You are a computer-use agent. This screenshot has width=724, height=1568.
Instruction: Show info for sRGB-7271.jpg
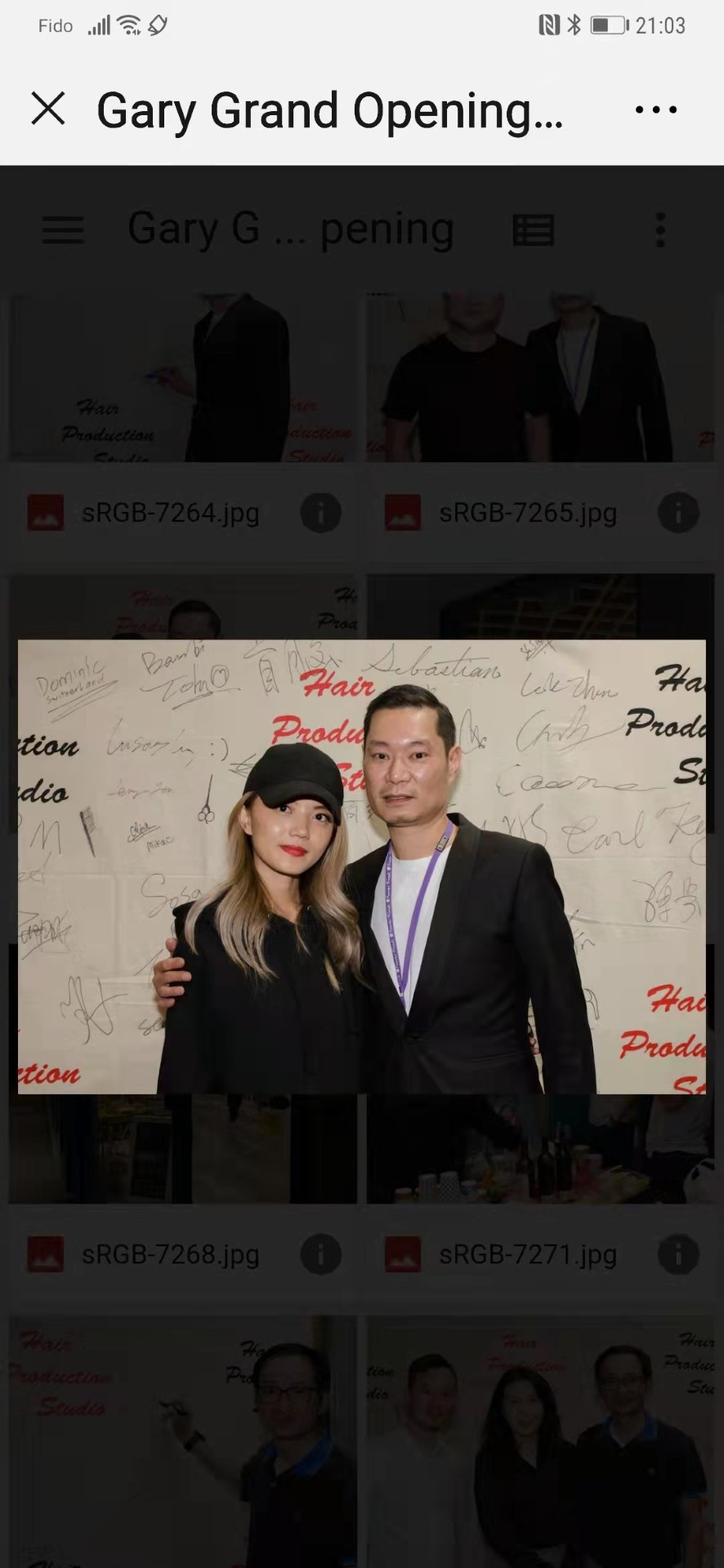[678, 1254]
